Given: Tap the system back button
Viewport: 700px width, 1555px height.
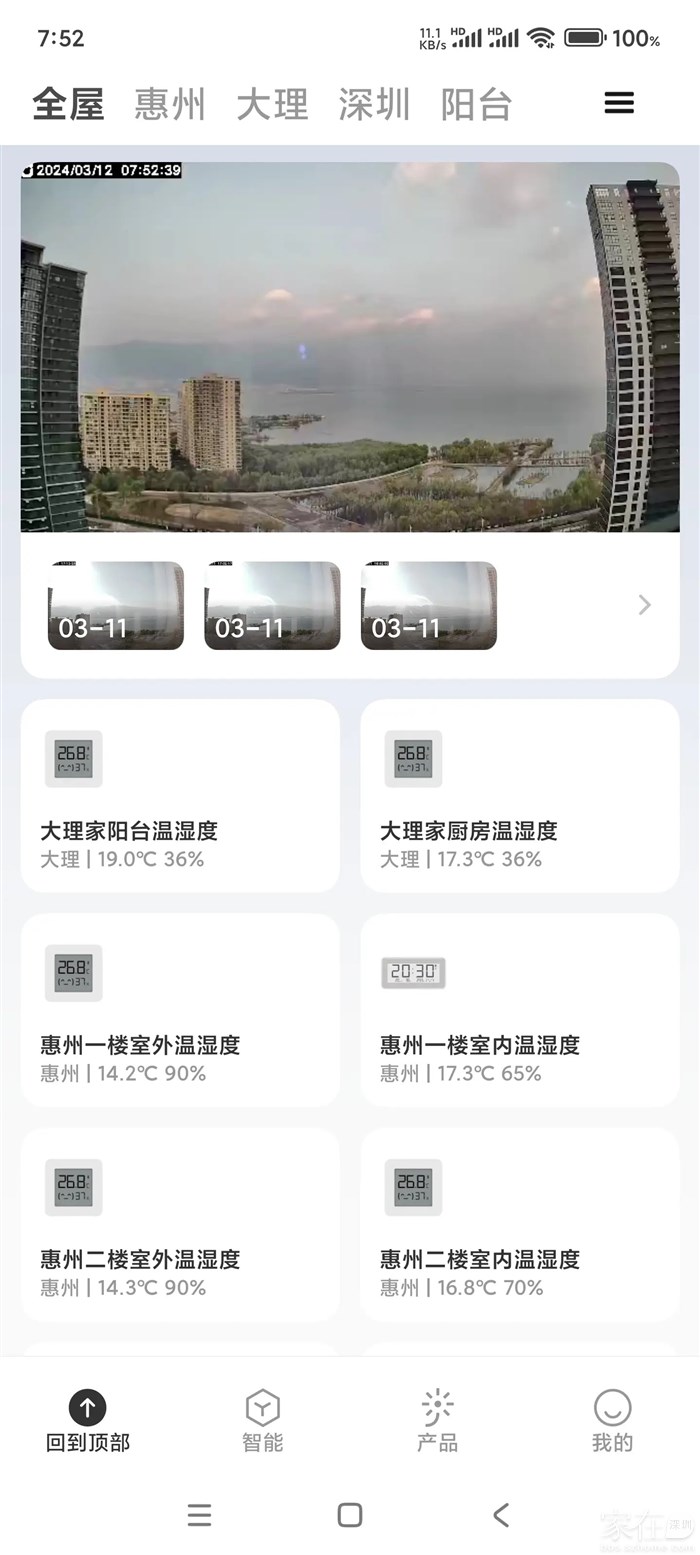Looking at the screenshot, I should pos(501,1515).
